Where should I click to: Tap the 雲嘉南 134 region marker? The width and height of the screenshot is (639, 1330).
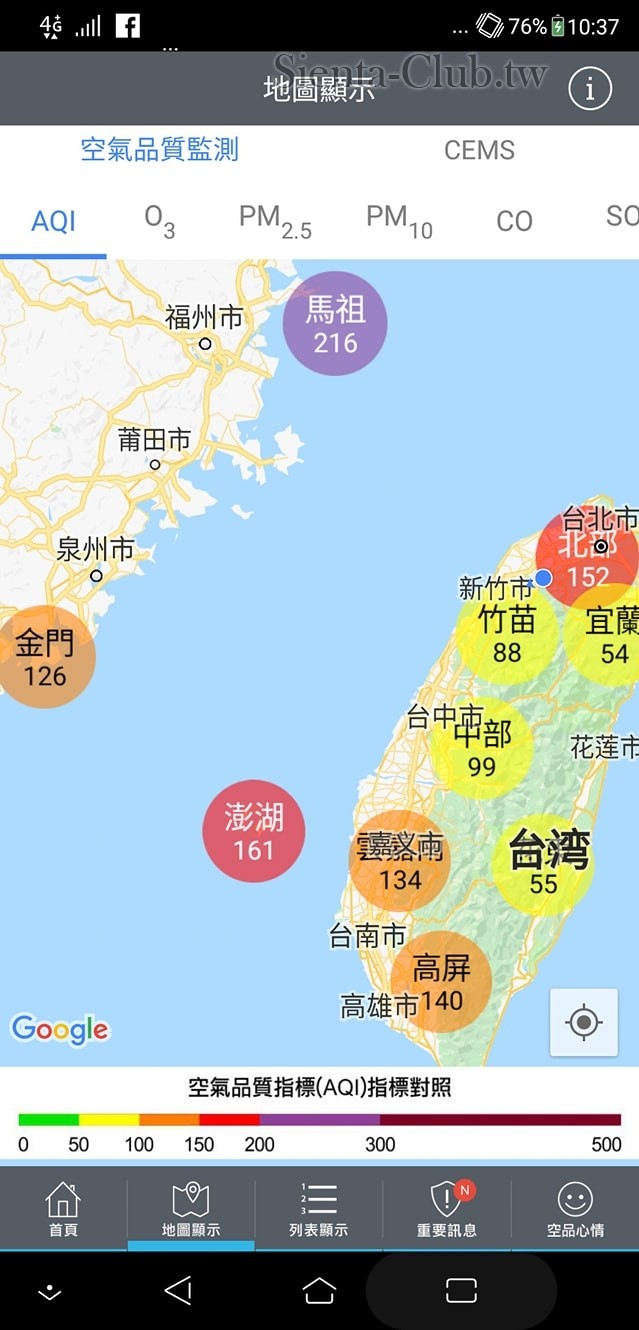(400, 860)
